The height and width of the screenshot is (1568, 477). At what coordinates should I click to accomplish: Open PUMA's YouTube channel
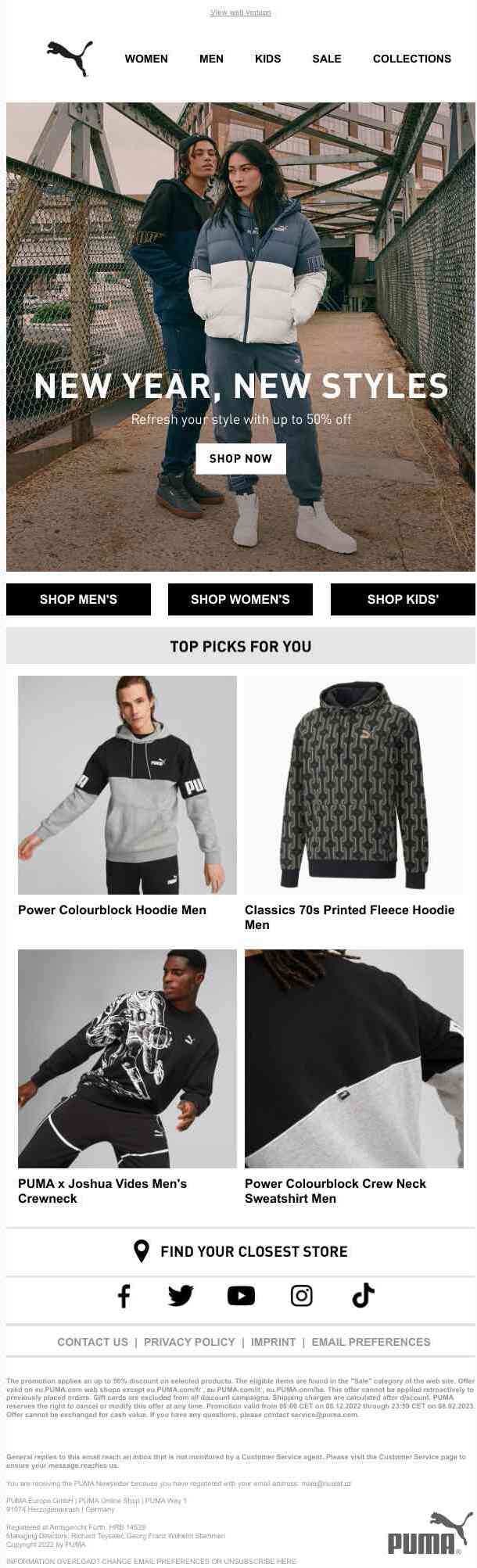pyautogui.click(x=241, y=1296)
